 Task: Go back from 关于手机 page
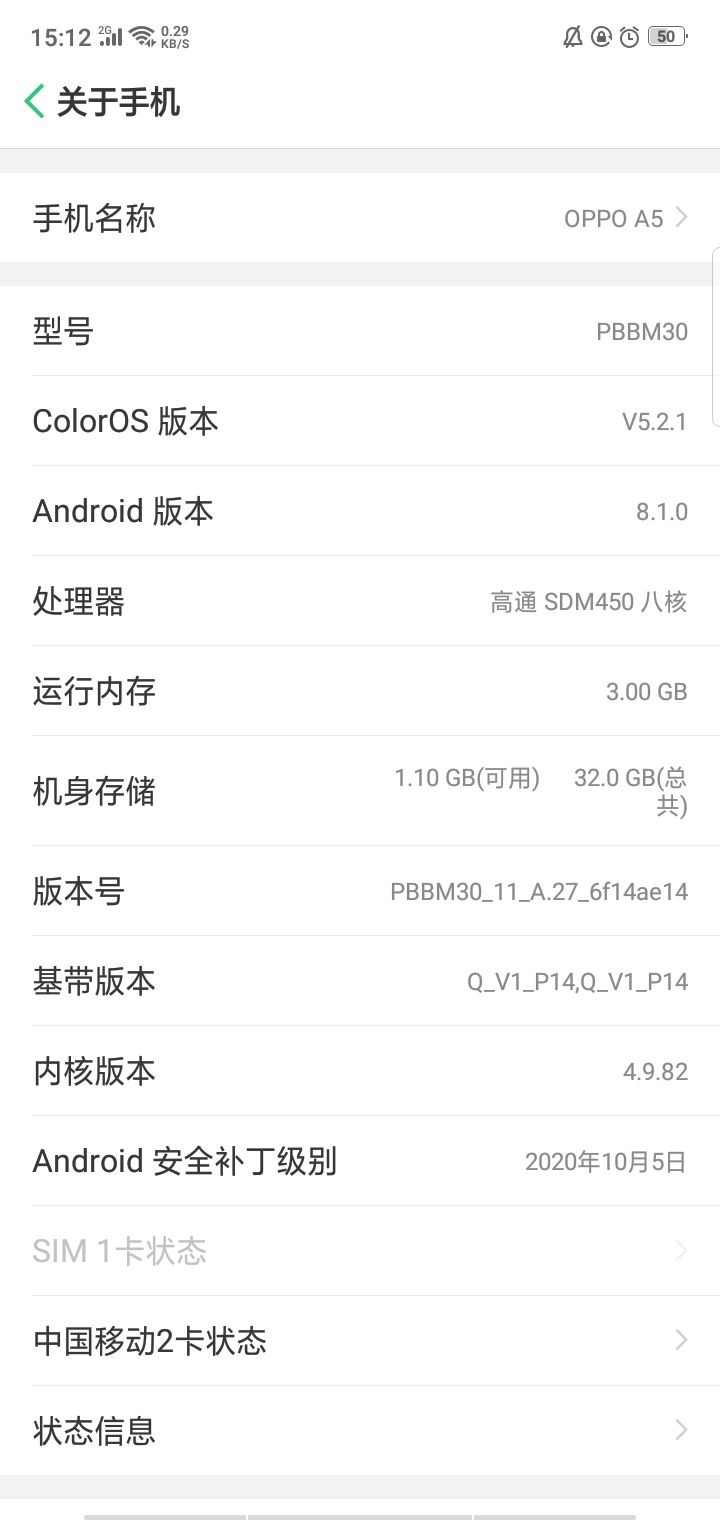click(35, 102)
